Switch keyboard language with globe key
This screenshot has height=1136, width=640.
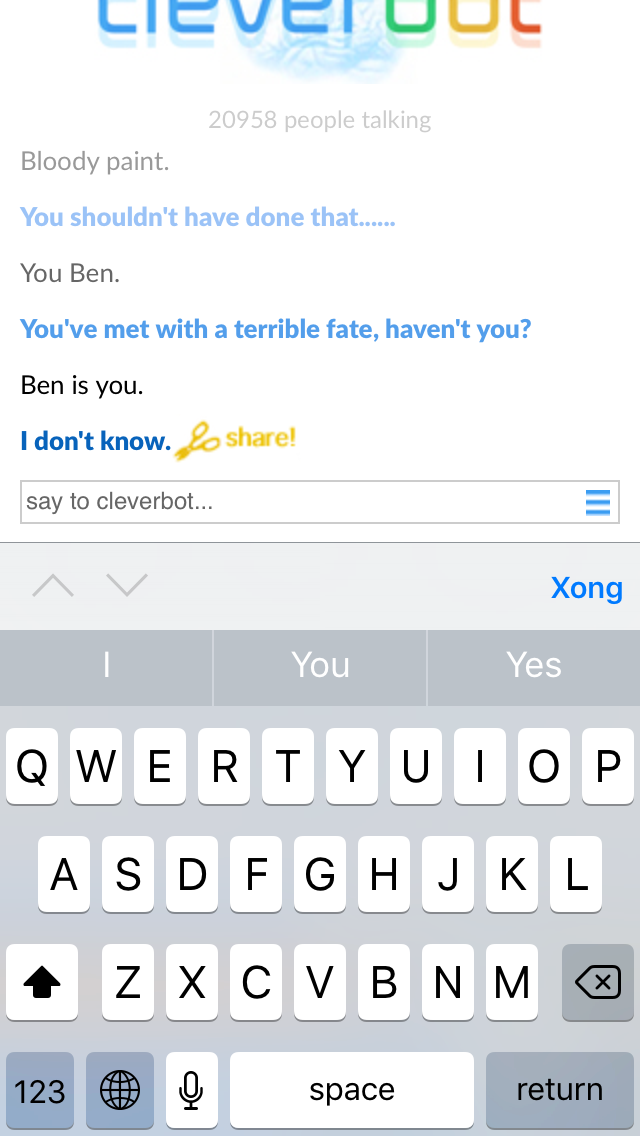point(120,1090)
